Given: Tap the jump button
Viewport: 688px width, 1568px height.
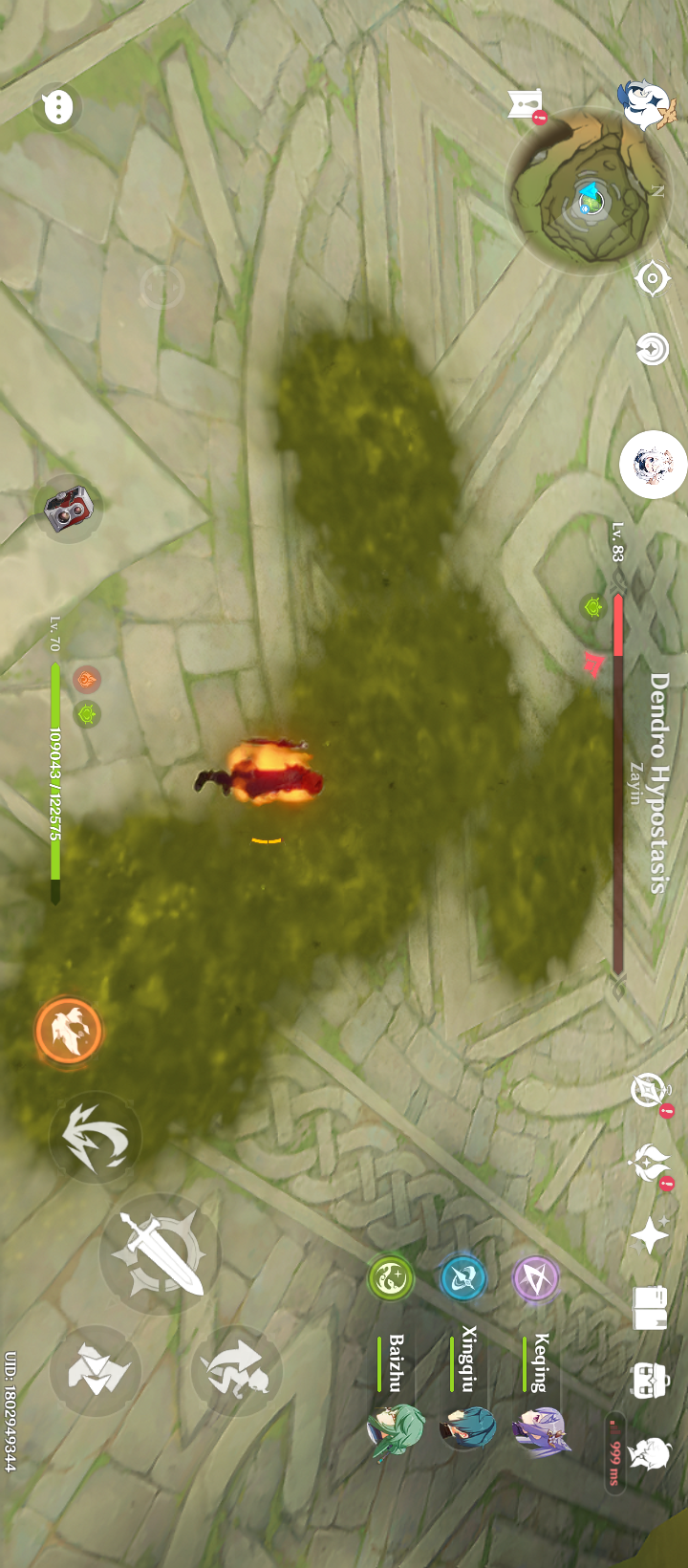Looking at the screenshot, I should pos(236,1371).
